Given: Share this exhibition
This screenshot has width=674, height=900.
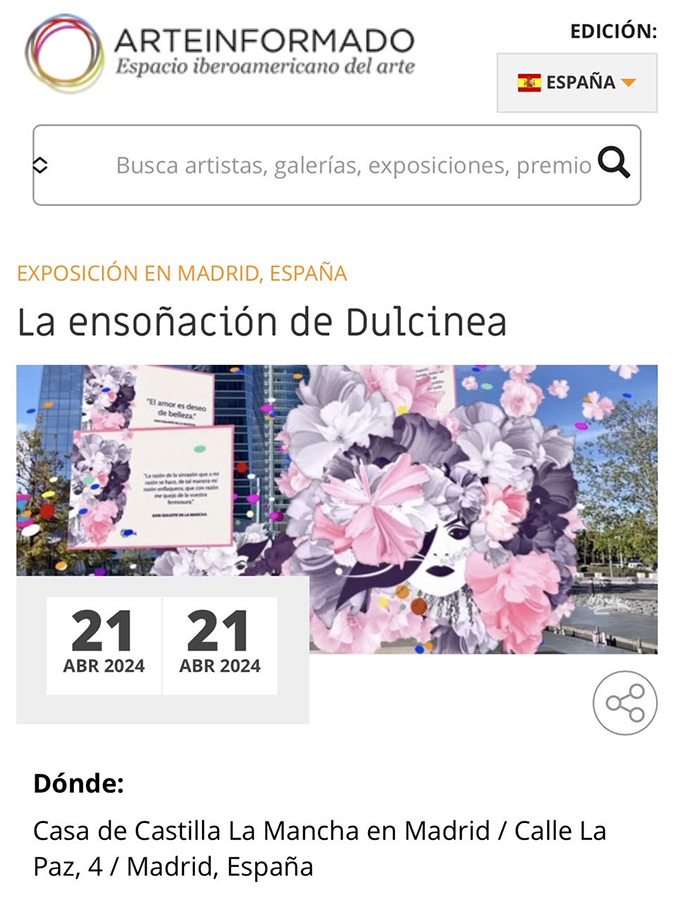Looking at the screenshot, I should [625, 703].
